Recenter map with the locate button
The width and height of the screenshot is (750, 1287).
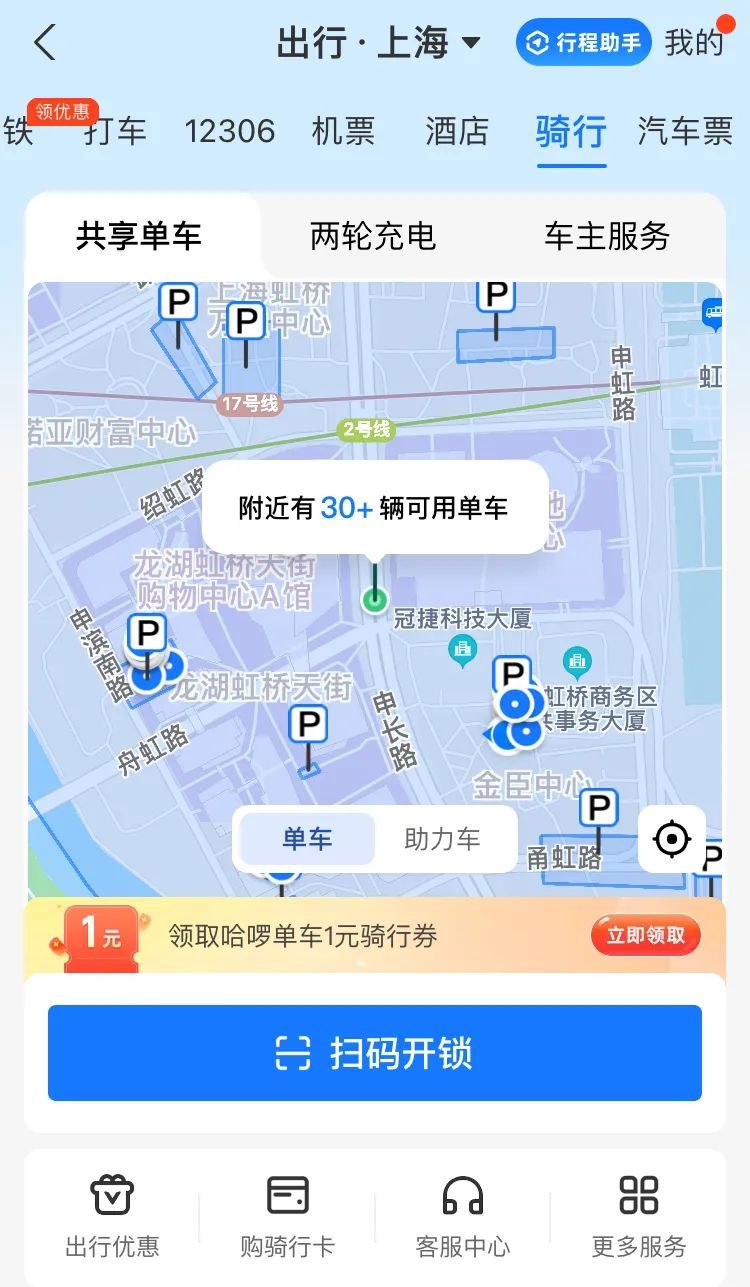point(672,839)
